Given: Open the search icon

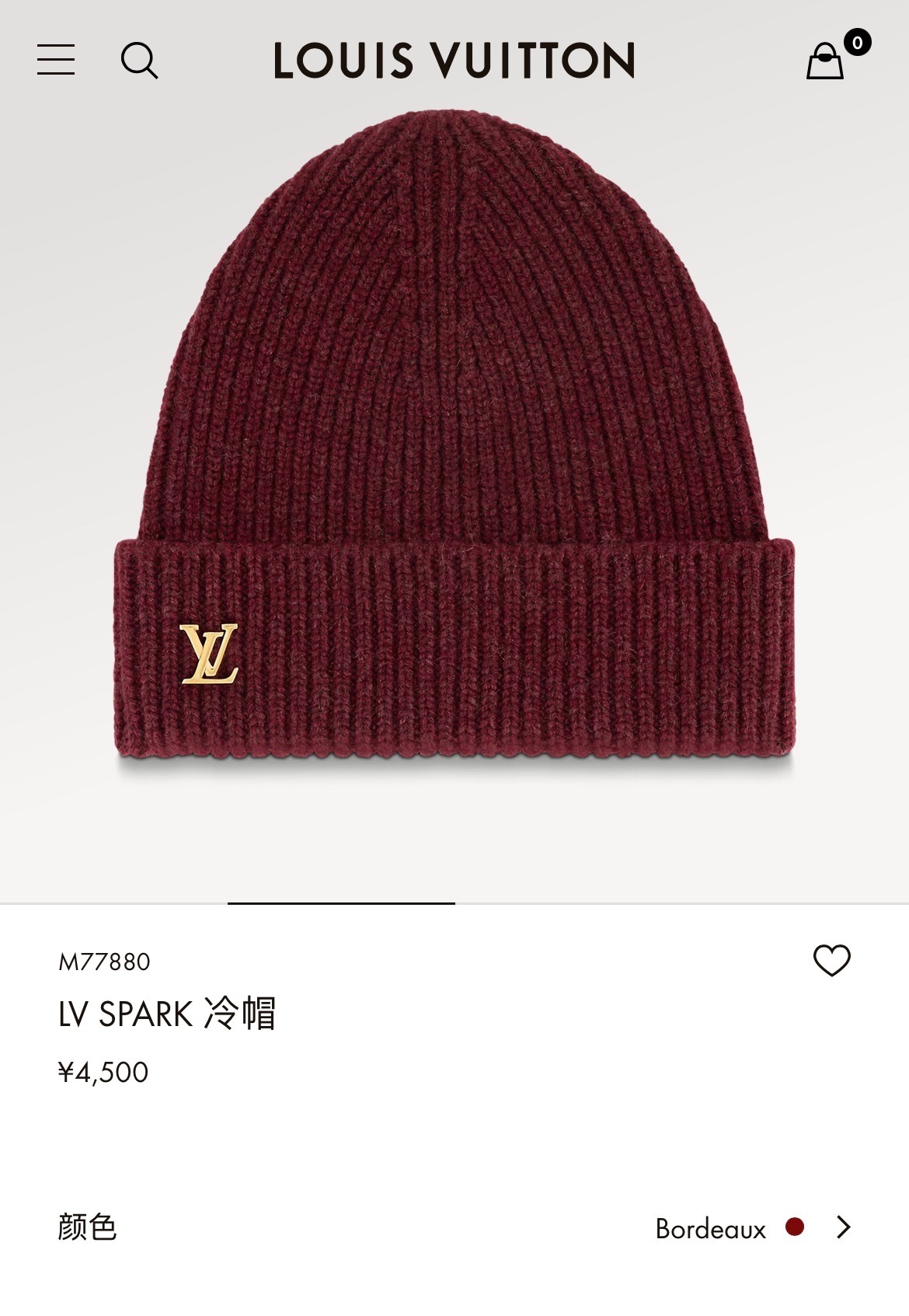Looking at the screenshot, I should click(139, 60).
